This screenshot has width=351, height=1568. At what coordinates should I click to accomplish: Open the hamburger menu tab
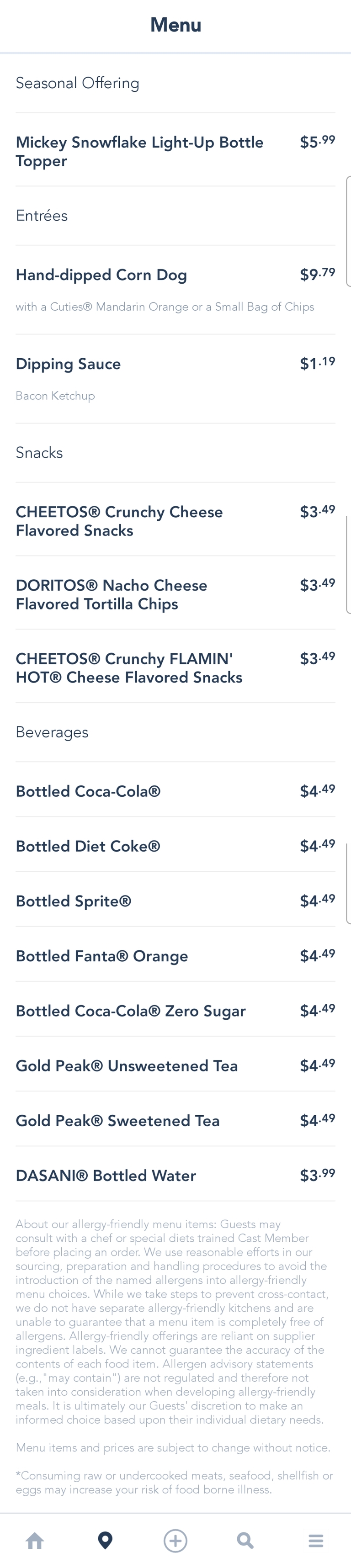(316, 1540)
